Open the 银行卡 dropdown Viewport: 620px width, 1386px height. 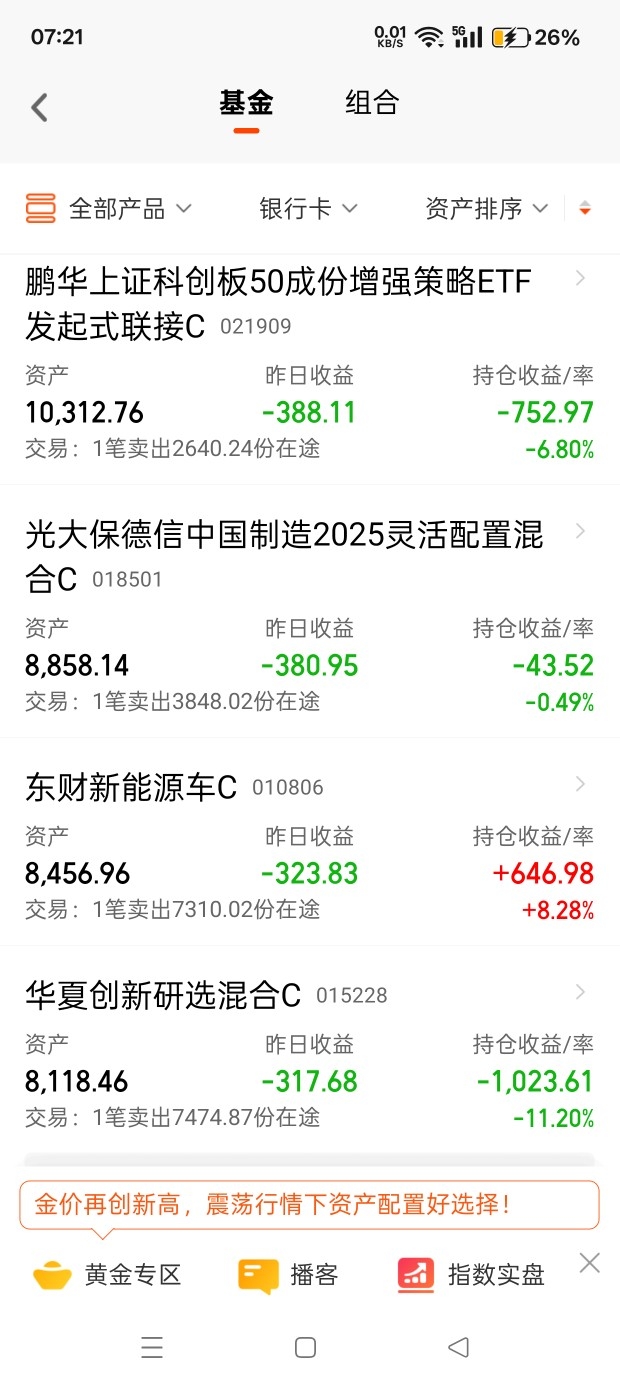(308, 208)
